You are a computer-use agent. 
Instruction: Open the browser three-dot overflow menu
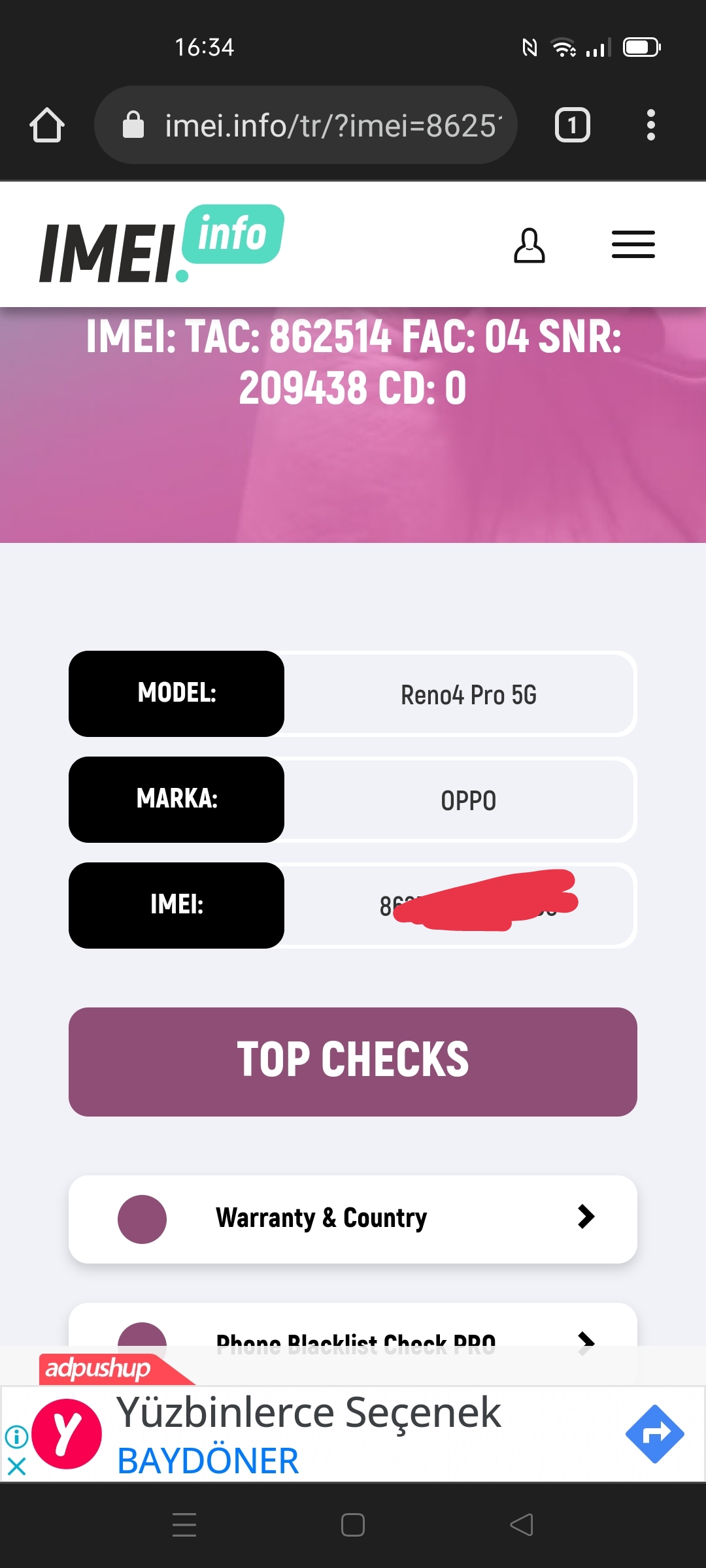tap(650, 125)
